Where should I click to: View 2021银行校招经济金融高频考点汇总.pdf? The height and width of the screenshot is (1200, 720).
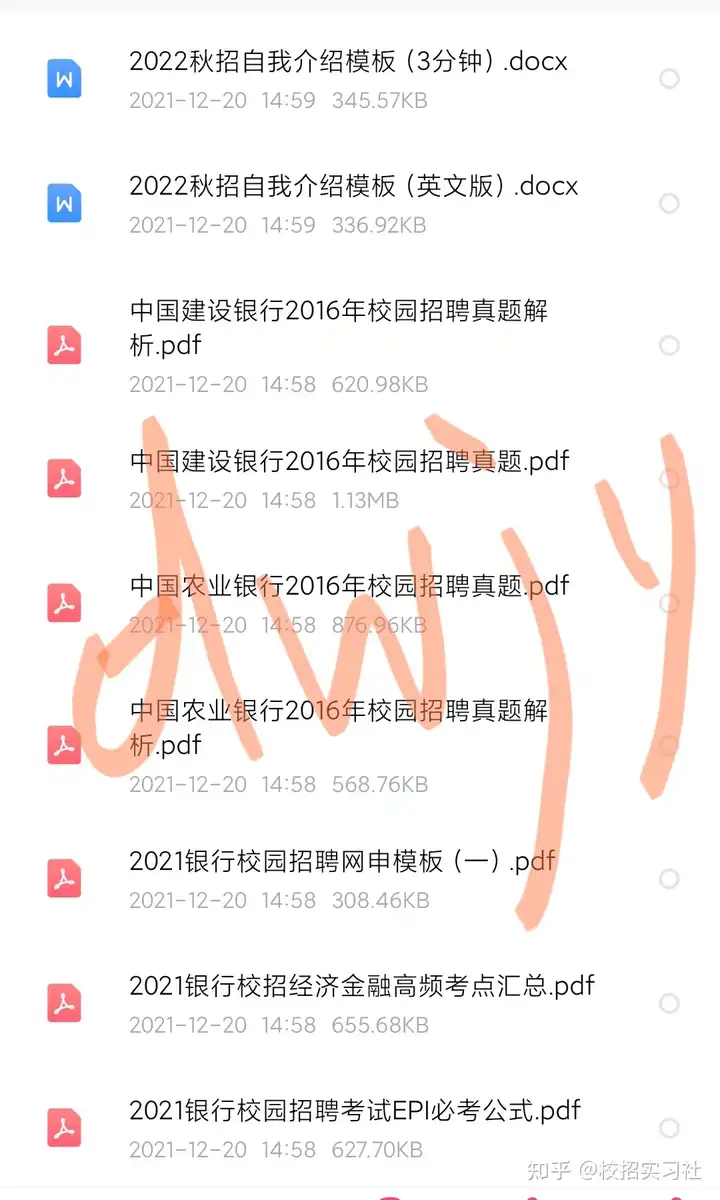[360, 986]
